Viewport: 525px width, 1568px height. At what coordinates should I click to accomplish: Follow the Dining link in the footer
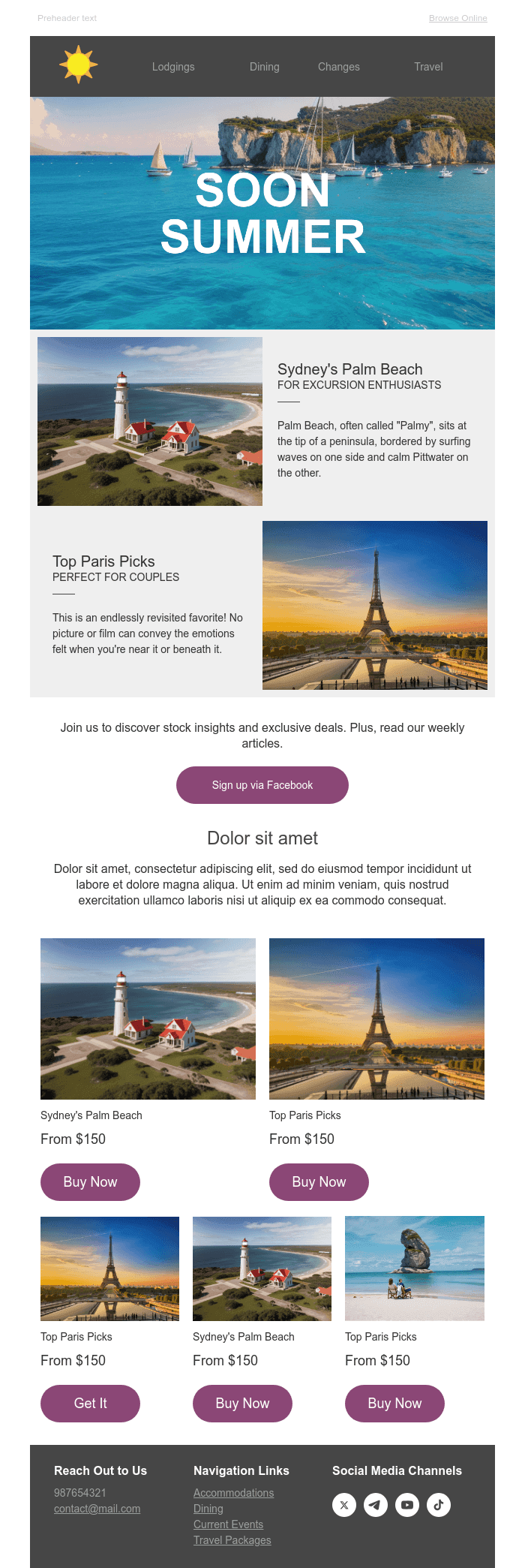click(208, 1509)
